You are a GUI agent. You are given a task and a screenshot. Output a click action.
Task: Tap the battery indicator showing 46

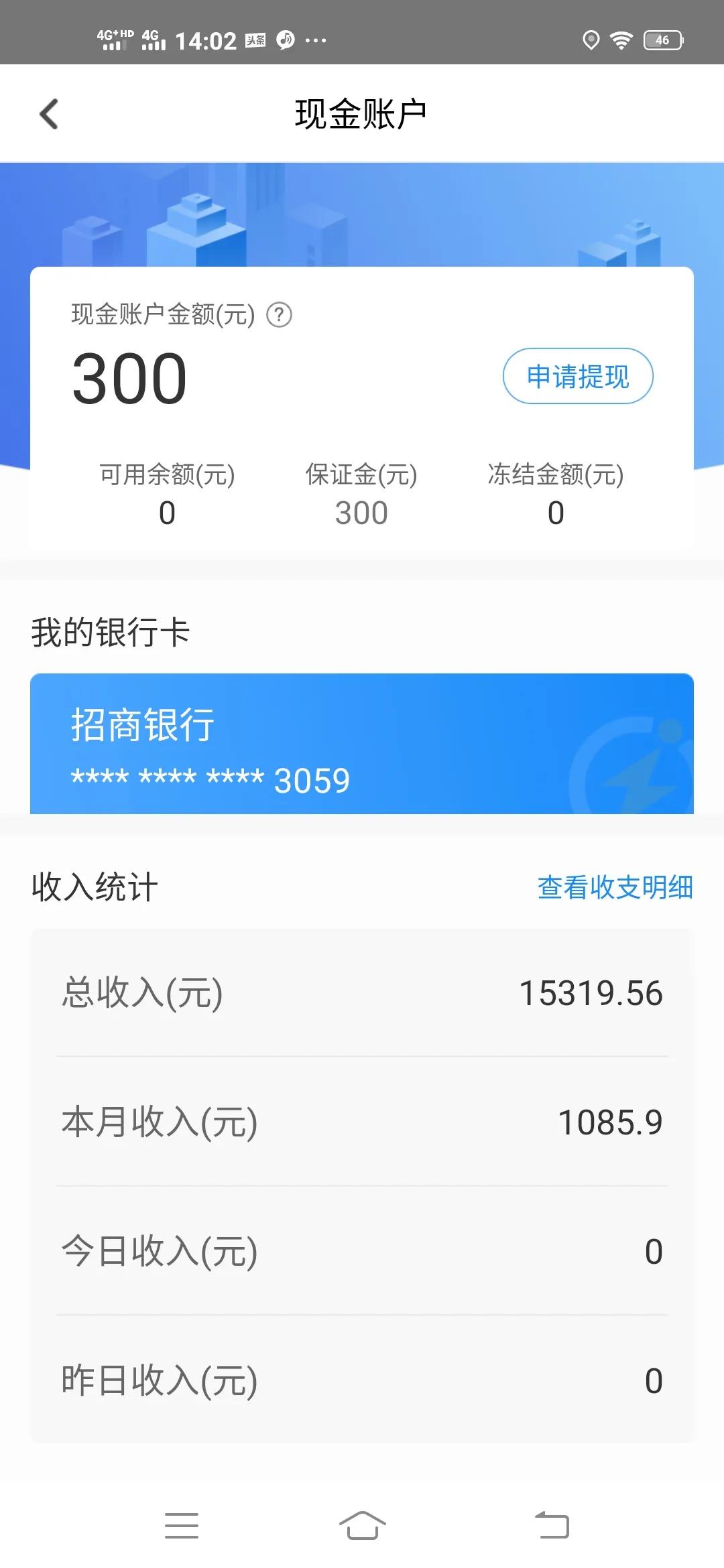tap(662, 42)
